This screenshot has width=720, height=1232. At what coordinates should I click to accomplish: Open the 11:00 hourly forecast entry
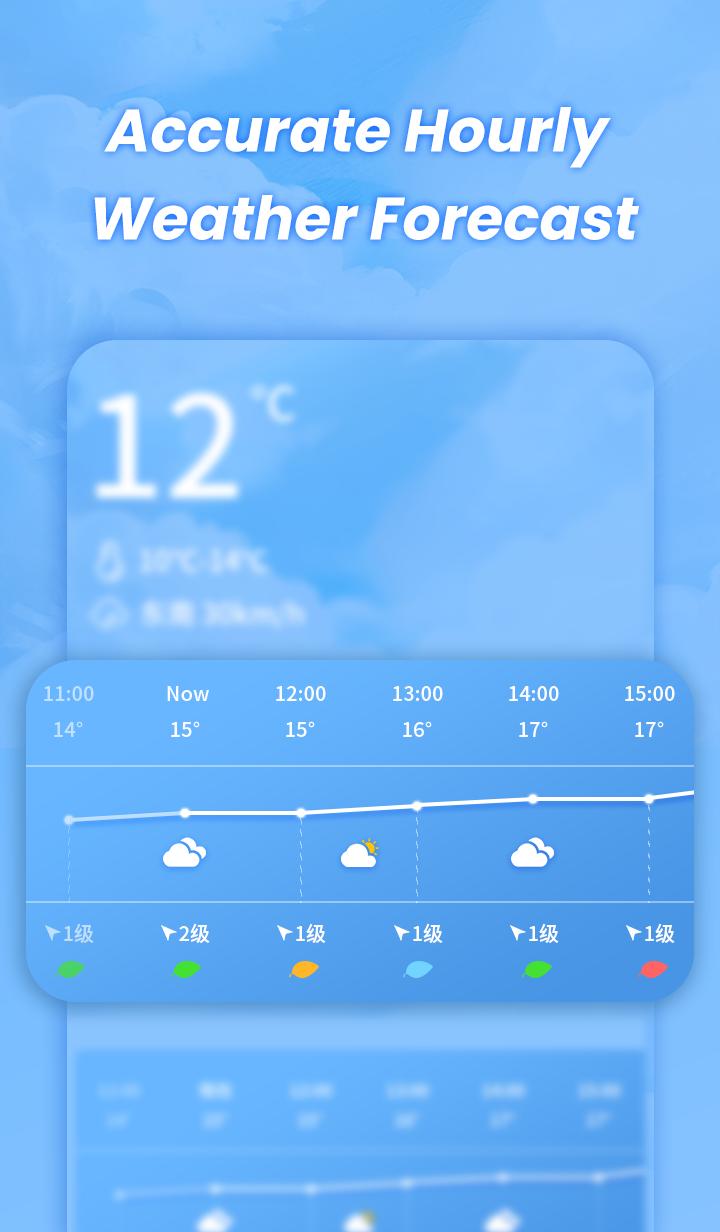coord(68,710)
